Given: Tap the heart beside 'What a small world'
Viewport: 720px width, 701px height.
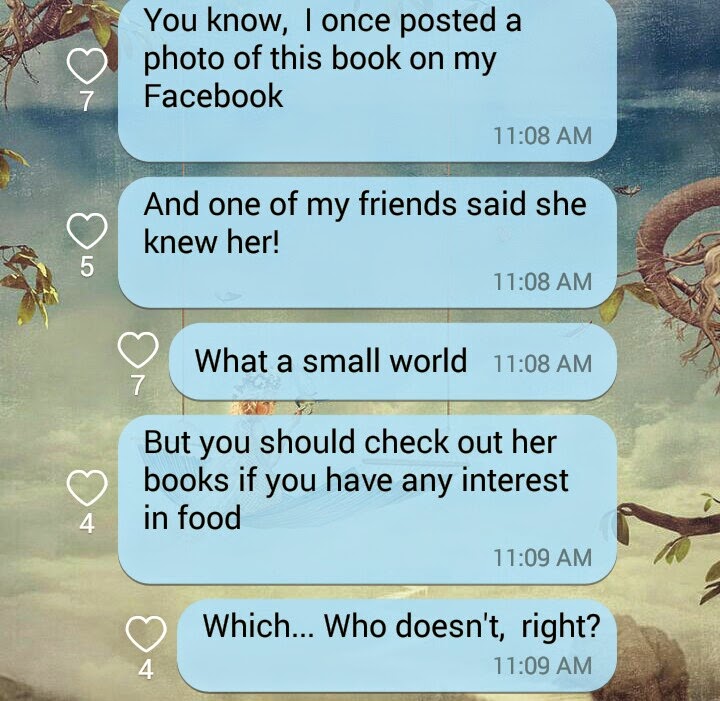Looking at the screenshot, I should click(x=138, y=350).
